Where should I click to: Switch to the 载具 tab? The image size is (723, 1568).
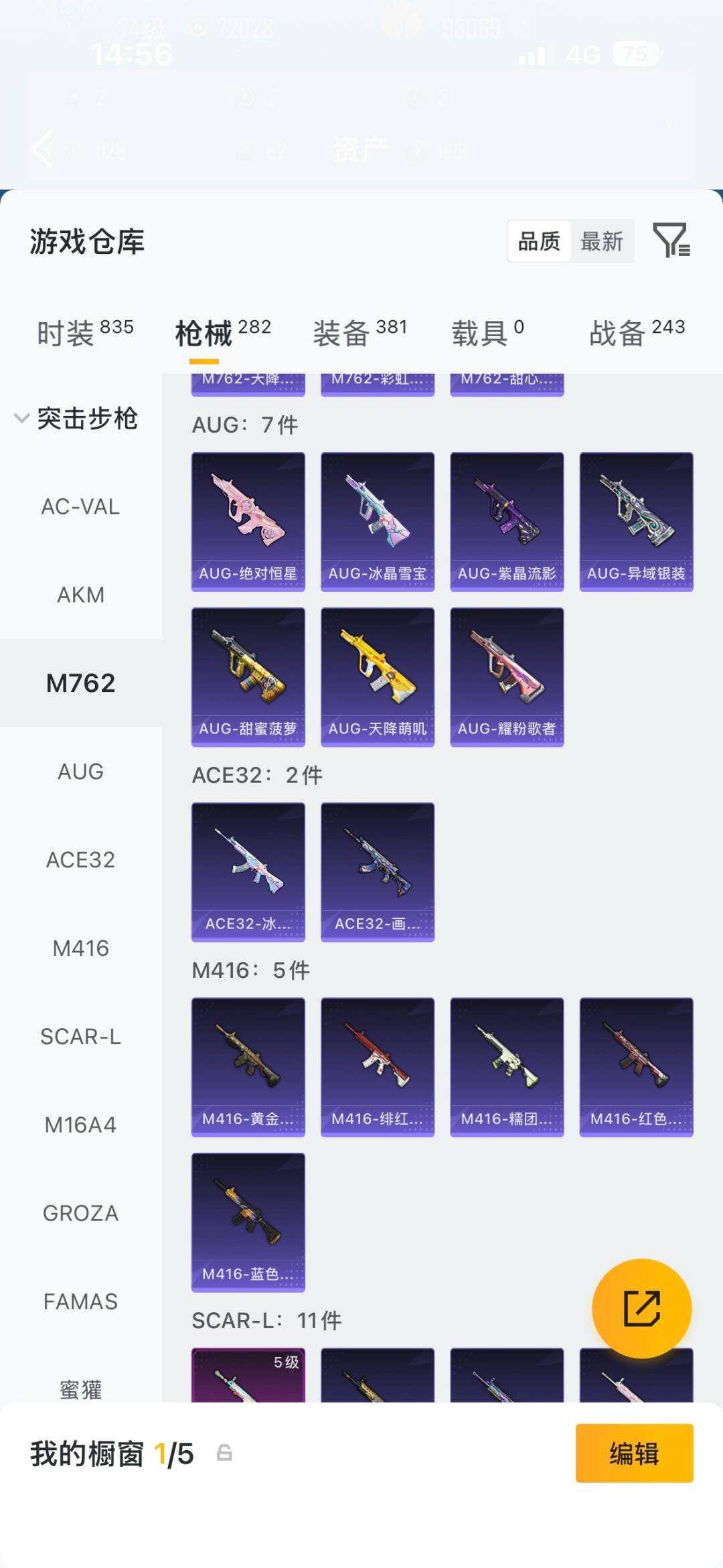pyautogui.click(x=487, y=332)
